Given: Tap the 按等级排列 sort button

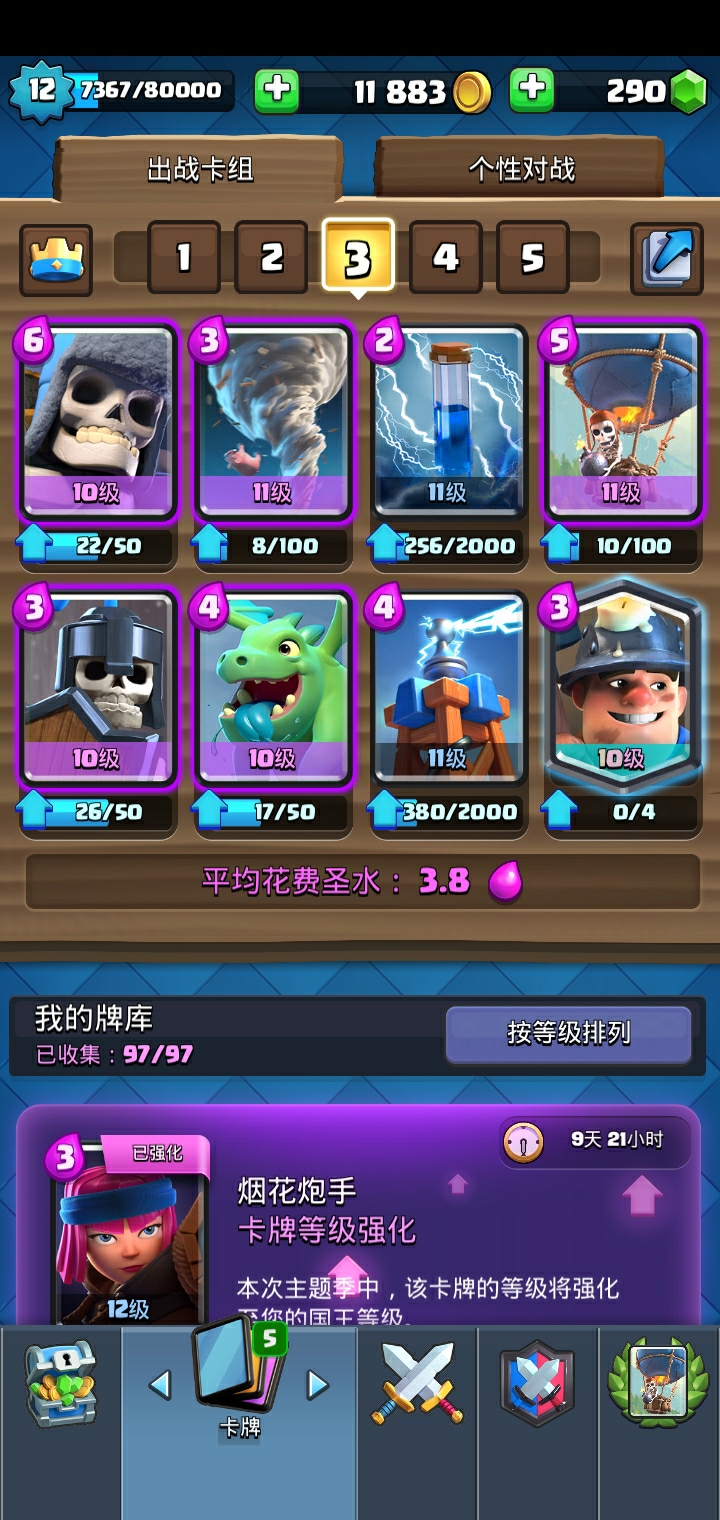Looking at the screenshot, I should point(568,1033).
